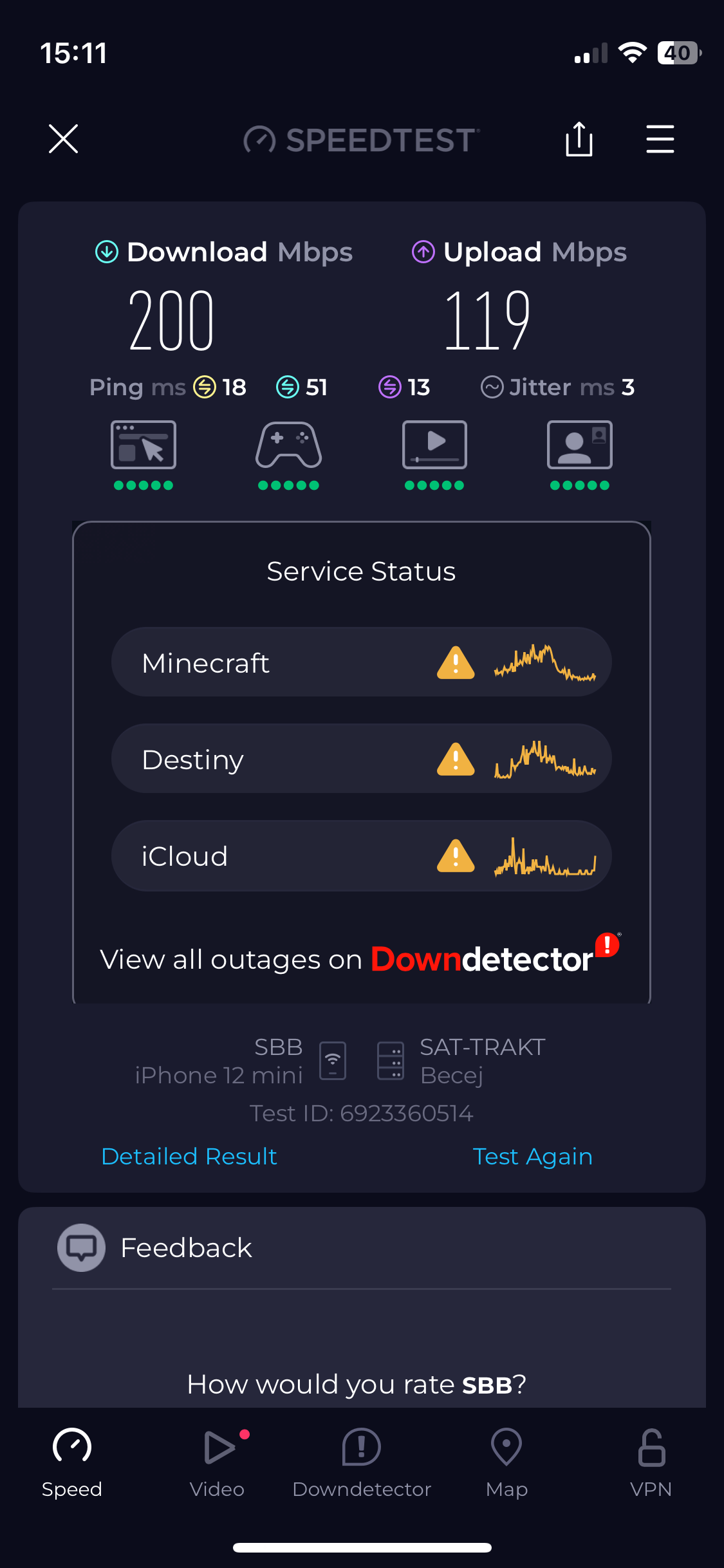The image size is (724, 1568).
Task: Open the hamburger menu
Action: pyautogui.click(x=660, y=139)
